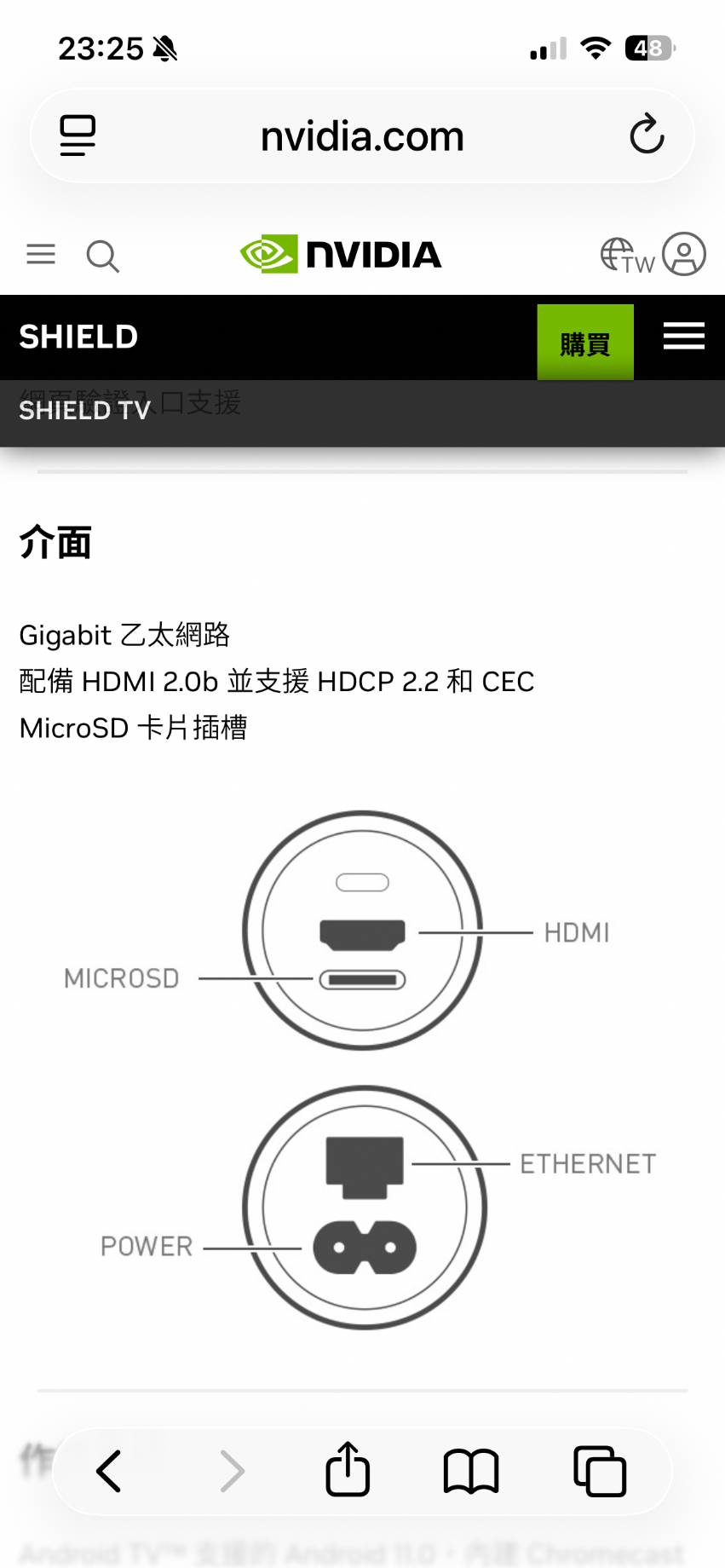This screenshot has width=725, height=1568.
Task: Tap the globe language selector
Action: (622, 253)
